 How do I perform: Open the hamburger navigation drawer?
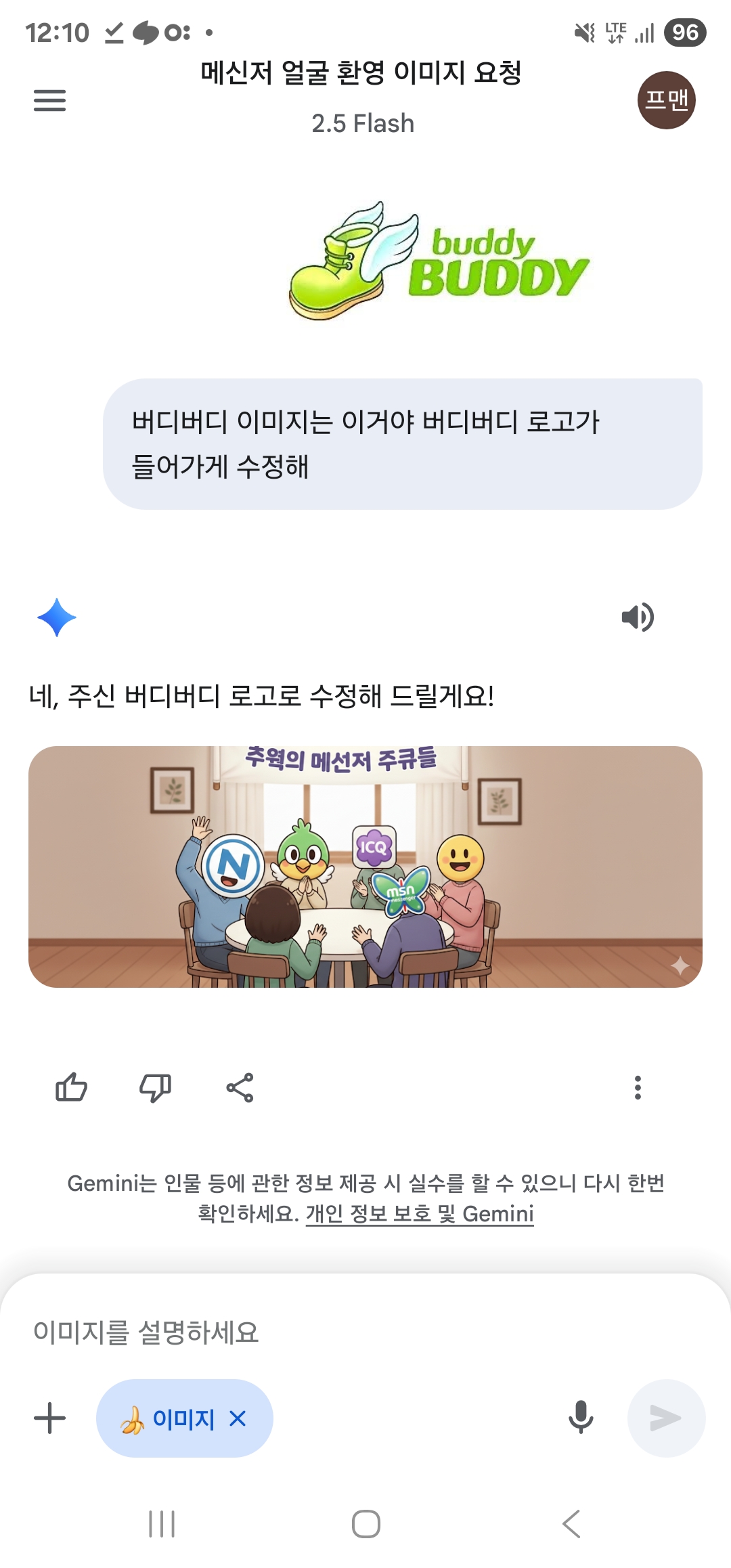(49, 100)
